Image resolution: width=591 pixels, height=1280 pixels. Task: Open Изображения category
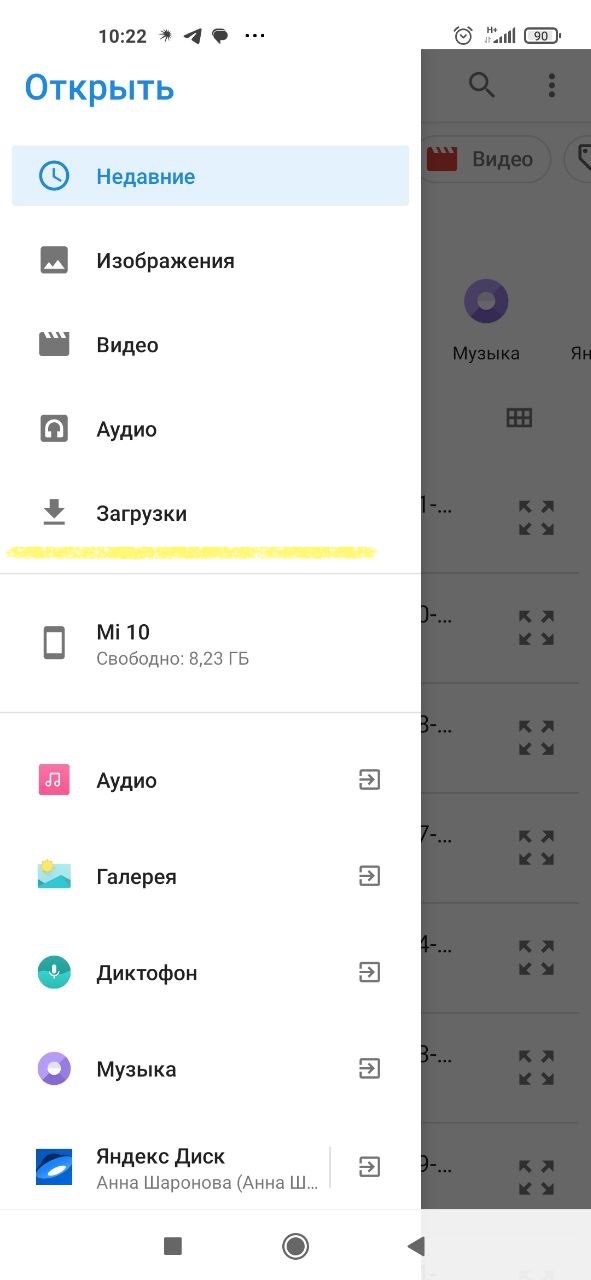pyautogui.click(x=210, y=261)
